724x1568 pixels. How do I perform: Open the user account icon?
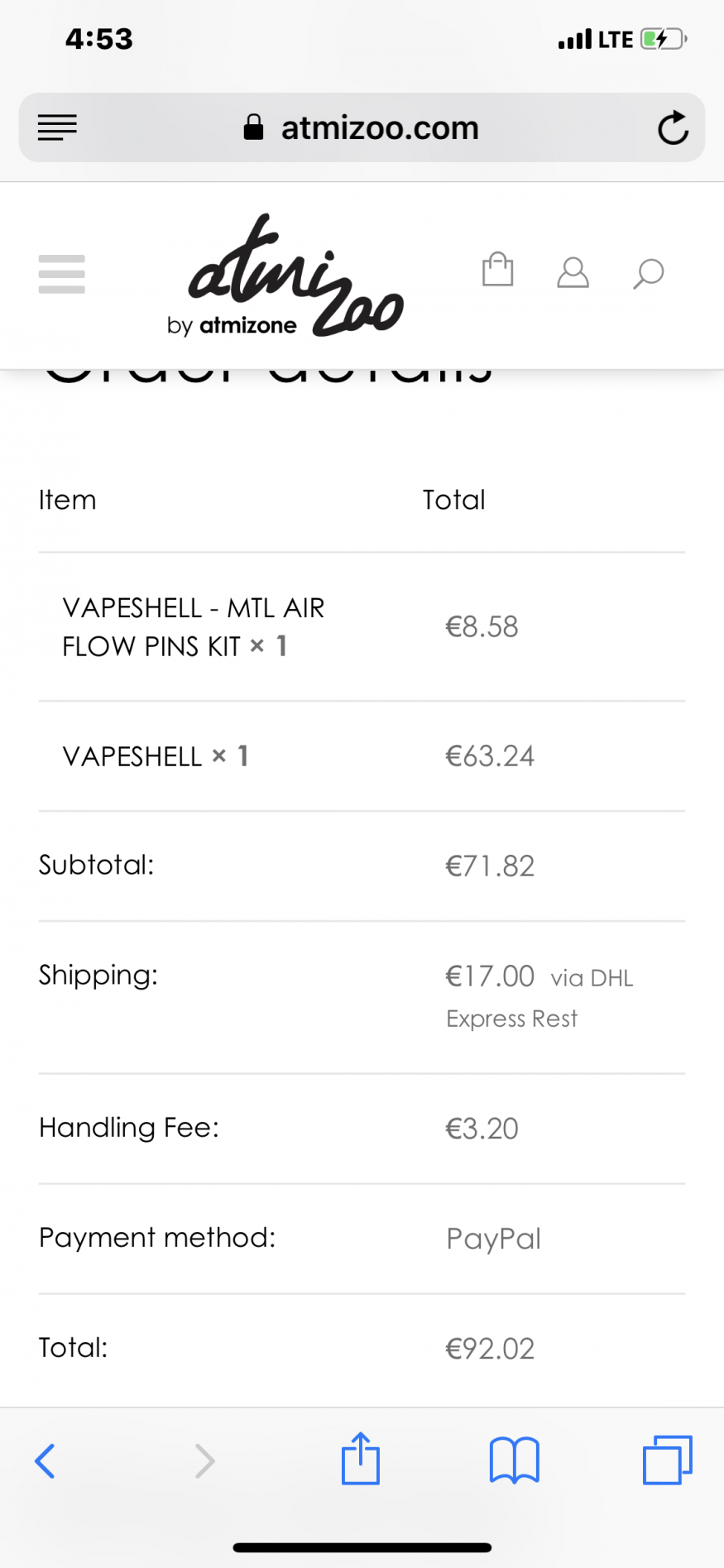(x=573, y=272)
